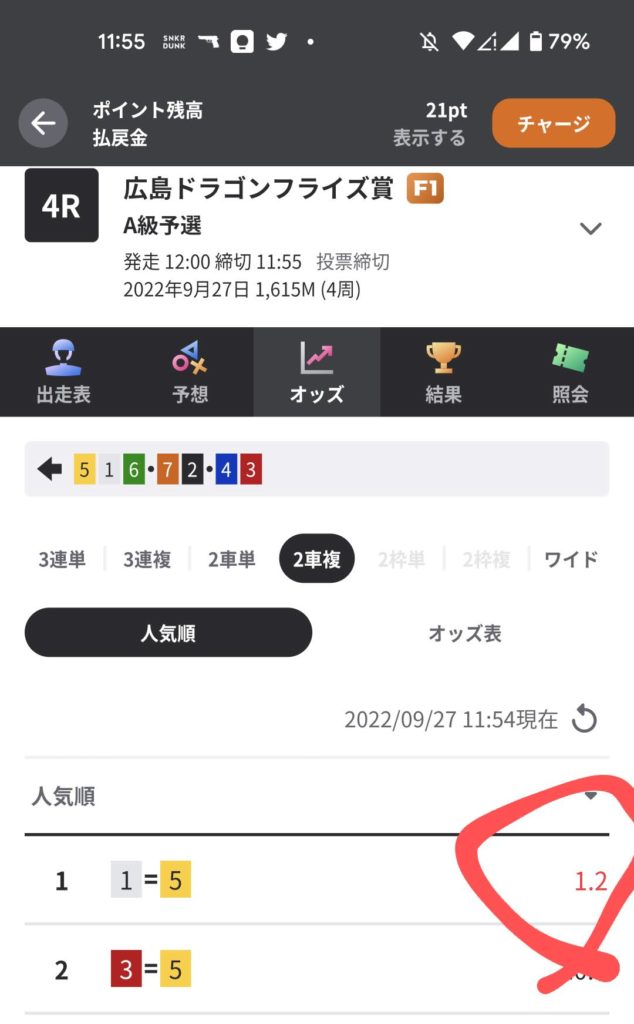This screenshot has height=1024, width=634.
Task: Go back using the arrow button
Action: pyautogui.click(x=43, y=124)
